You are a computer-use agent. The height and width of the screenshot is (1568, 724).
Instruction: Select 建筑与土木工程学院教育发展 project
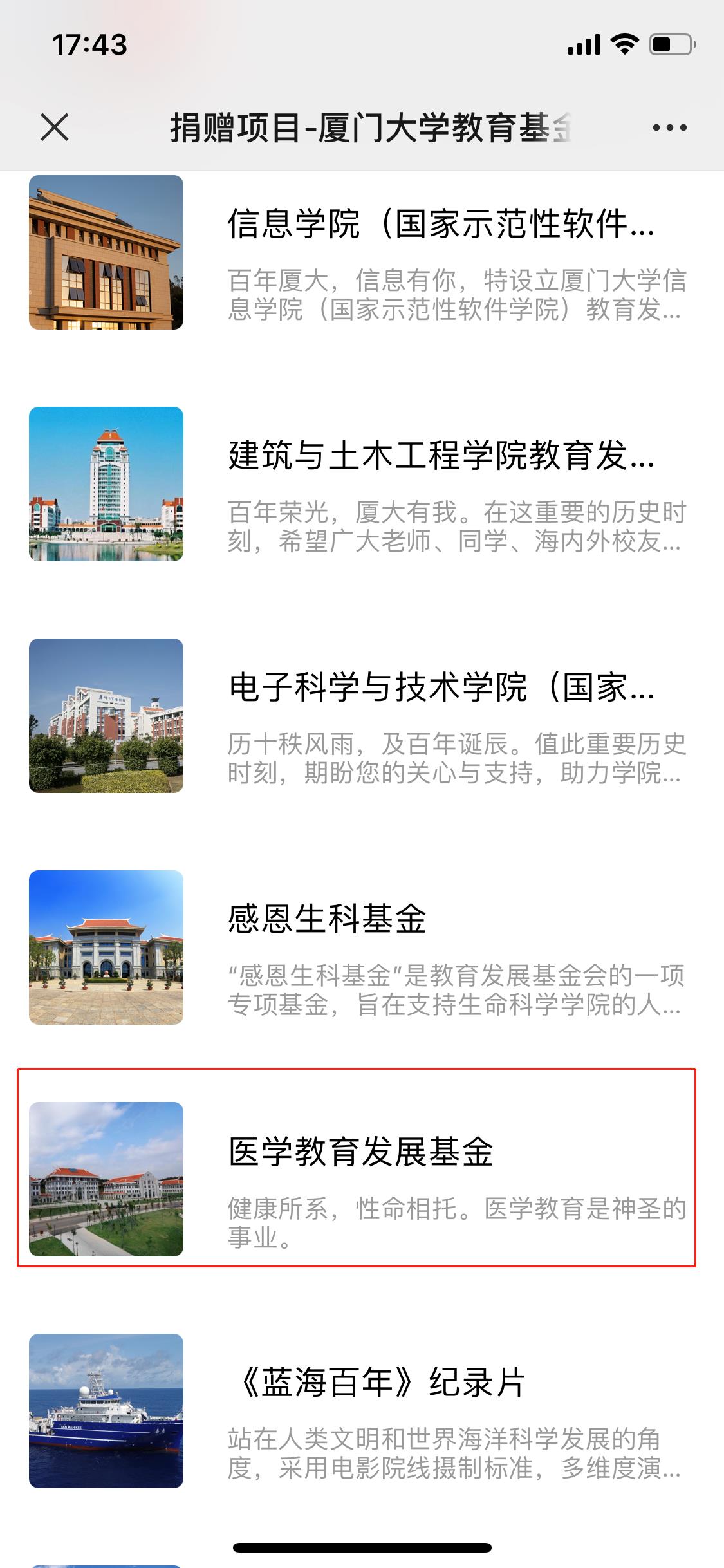[441, 456]
